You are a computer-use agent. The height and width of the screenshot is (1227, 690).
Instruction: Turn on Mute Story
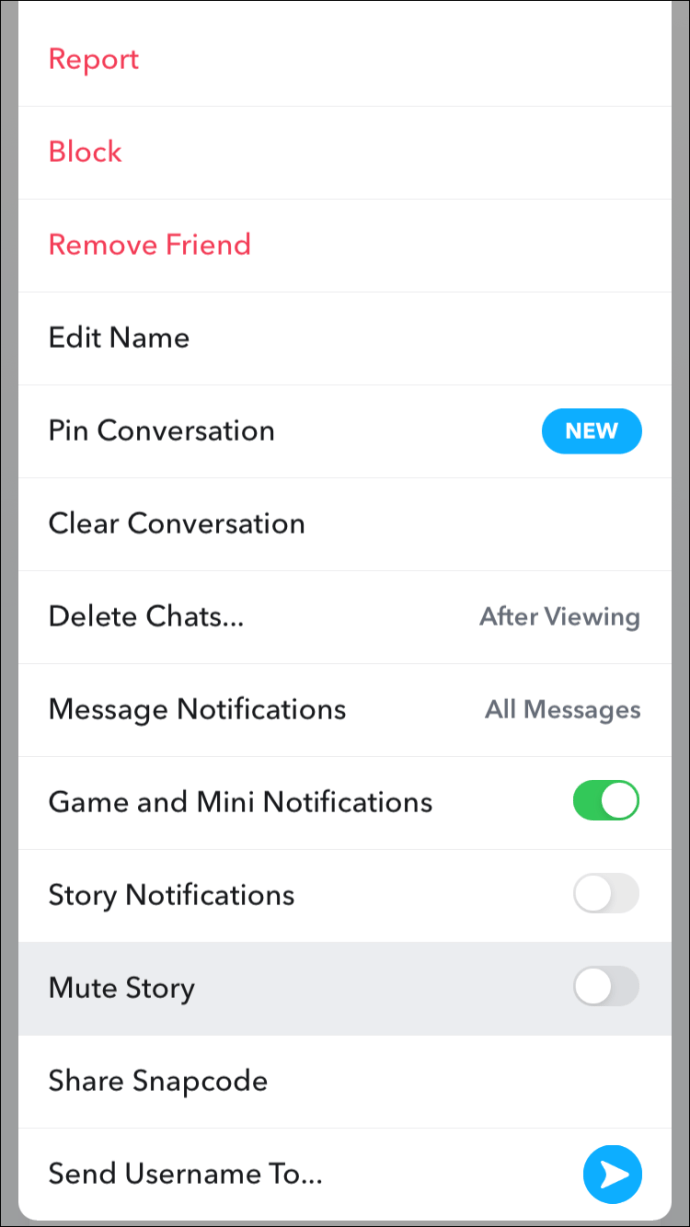tap(606, 987)
